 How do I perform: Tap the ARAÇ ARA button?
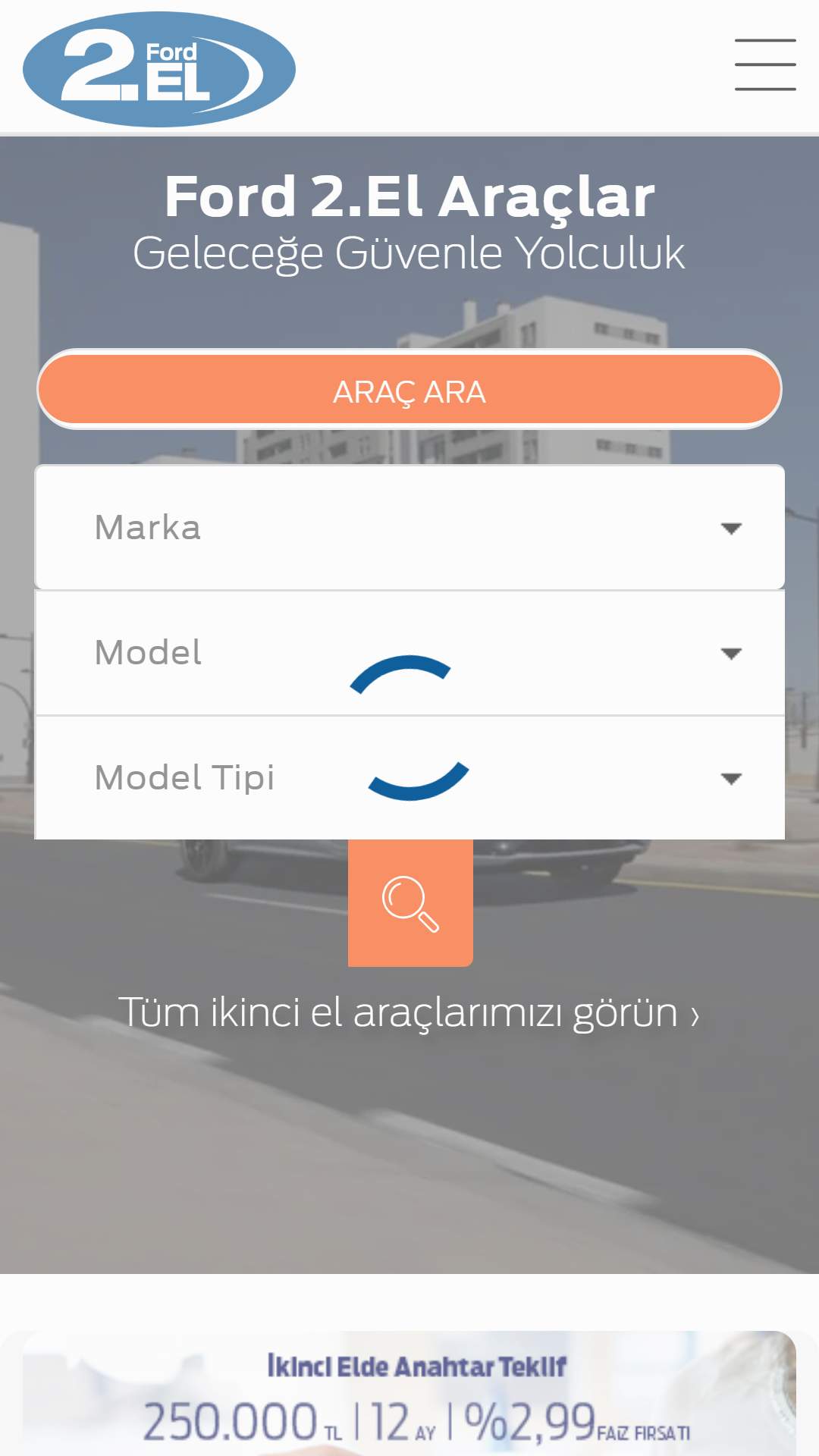(409, 390)
